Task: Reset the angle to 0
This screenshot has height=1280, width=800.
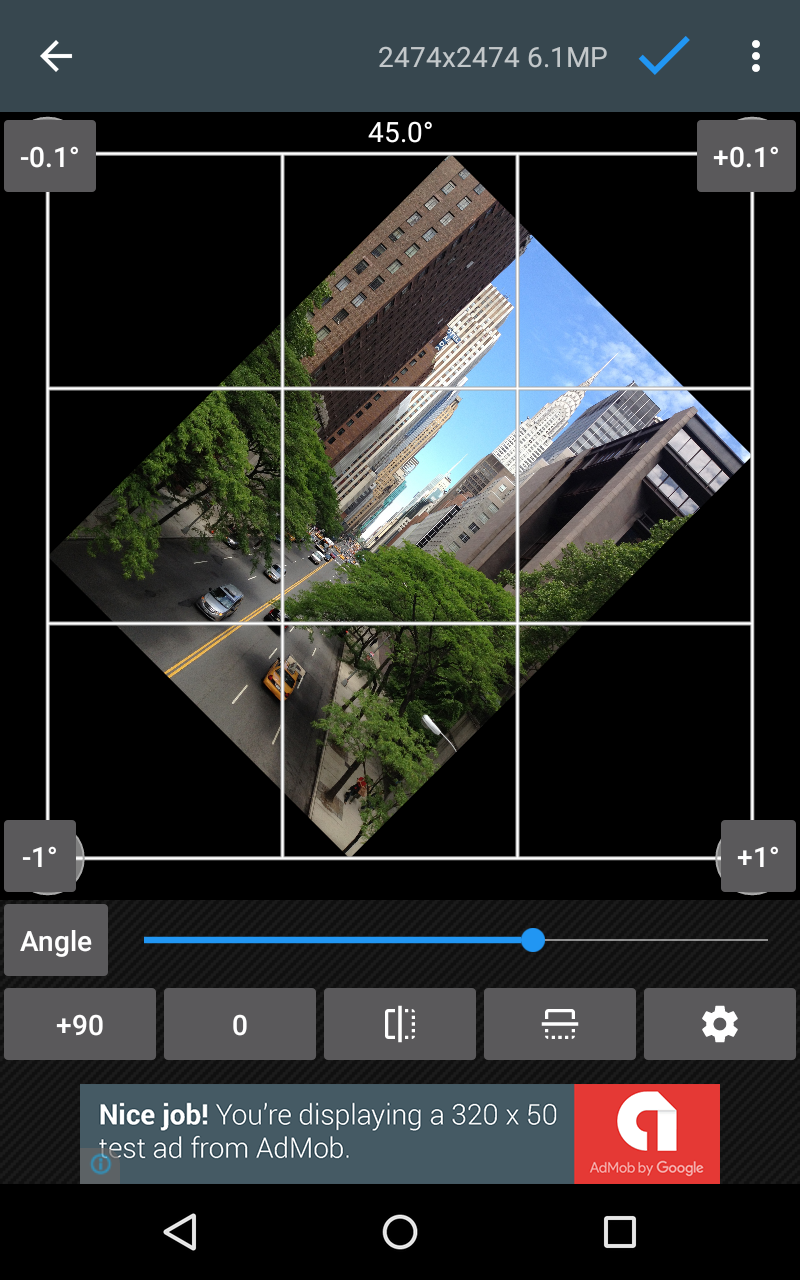Action: click(x=240, y=1024)
